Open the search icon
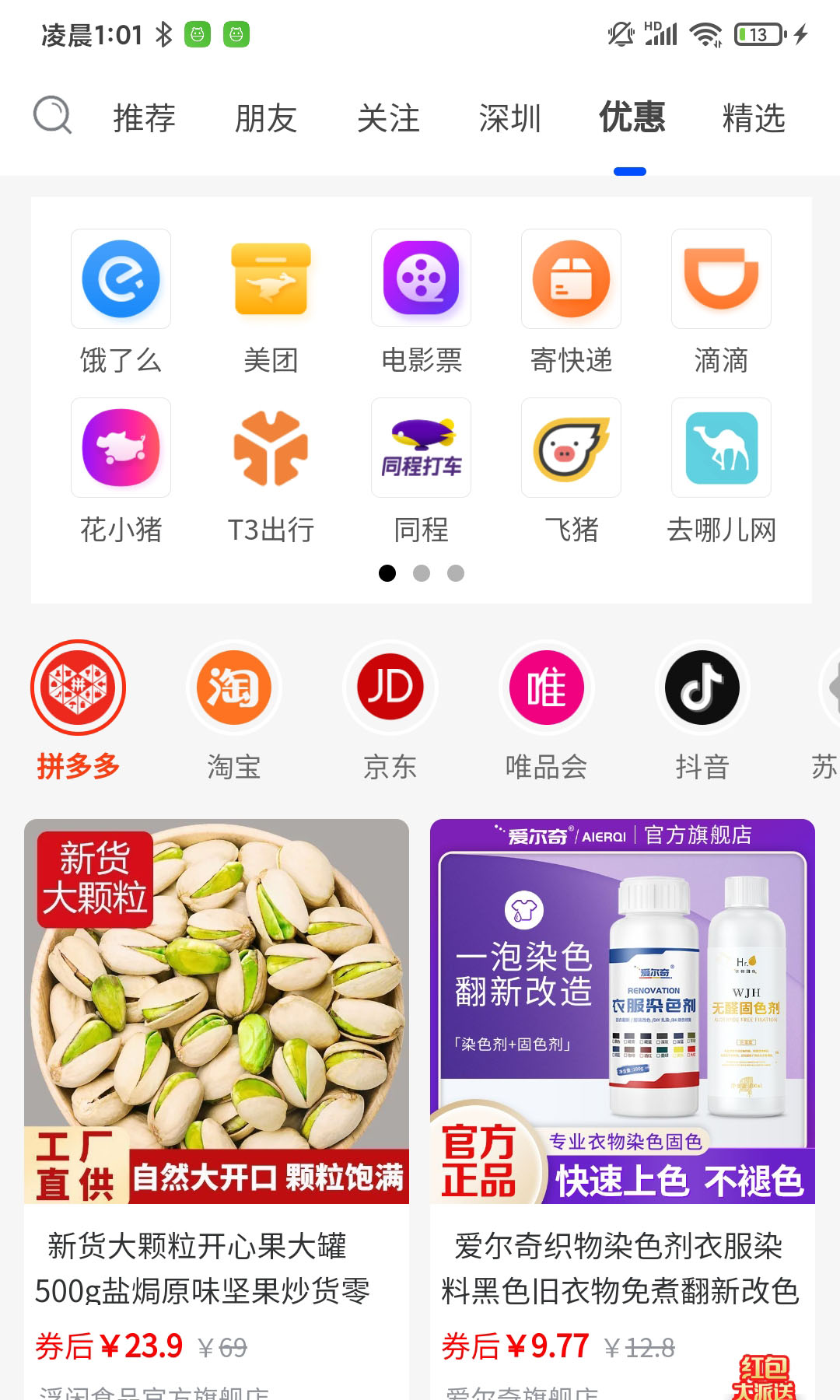 click(x=52, y=116)
